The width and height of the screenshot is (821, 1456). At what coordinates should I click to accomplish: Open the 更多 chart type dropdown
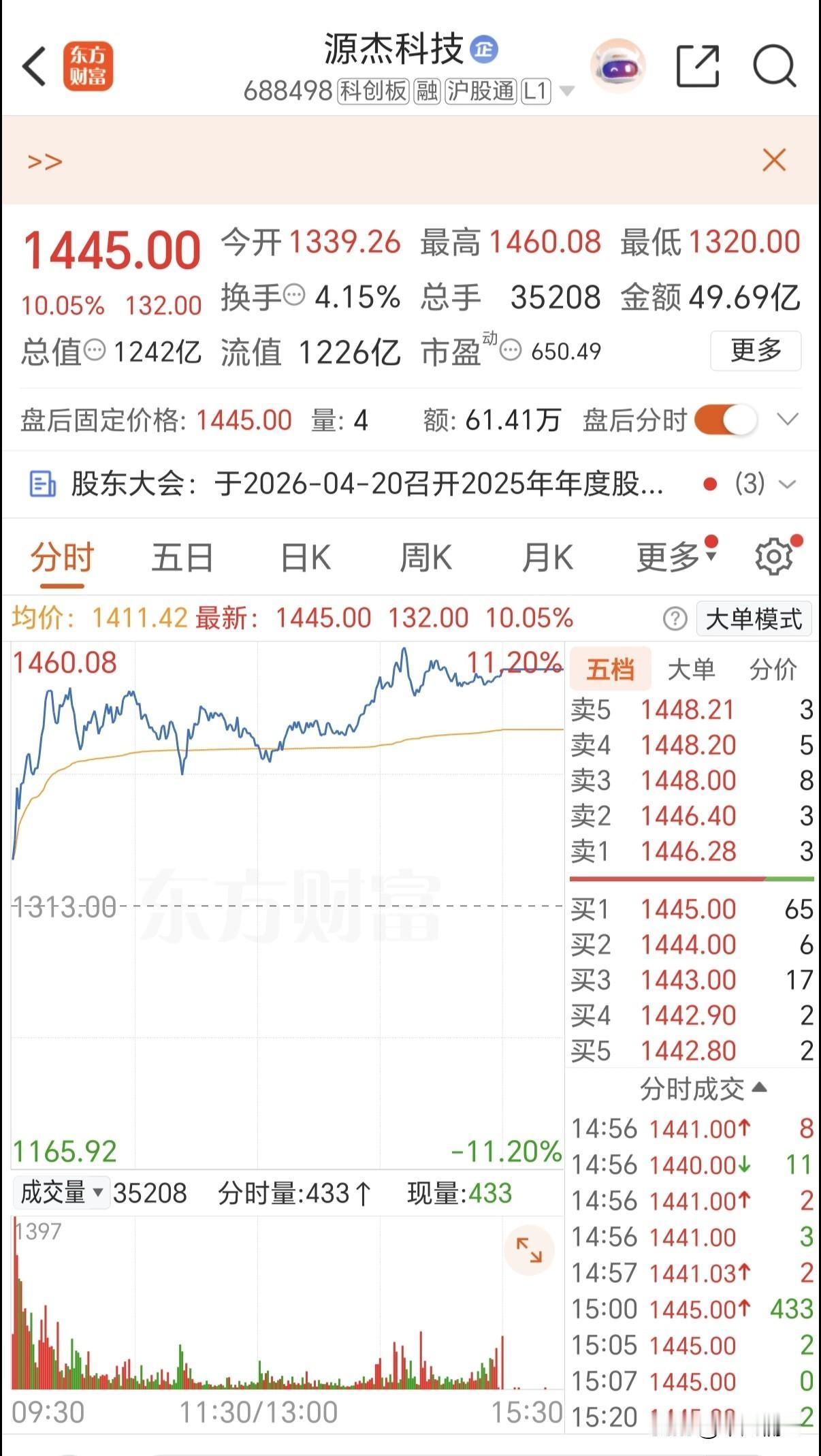pyautogui.click(x=673, y=556)
